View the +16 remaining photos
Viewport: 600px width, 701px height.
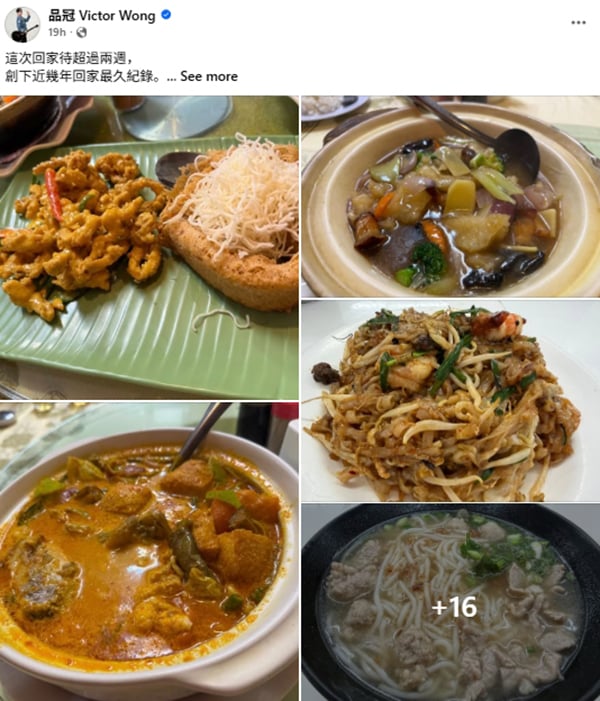click(x=450, y=603)
